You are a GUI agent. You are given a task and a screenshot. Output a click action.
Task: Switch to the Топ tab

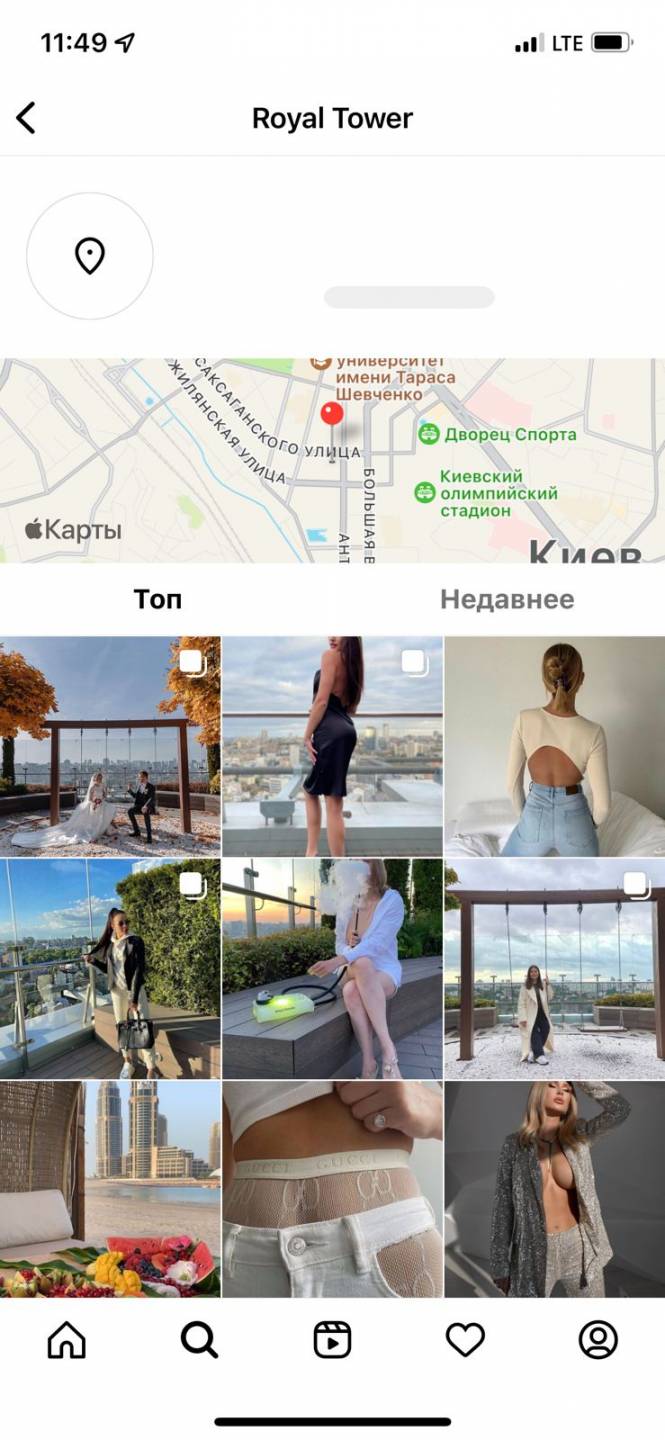click(158, 600)
